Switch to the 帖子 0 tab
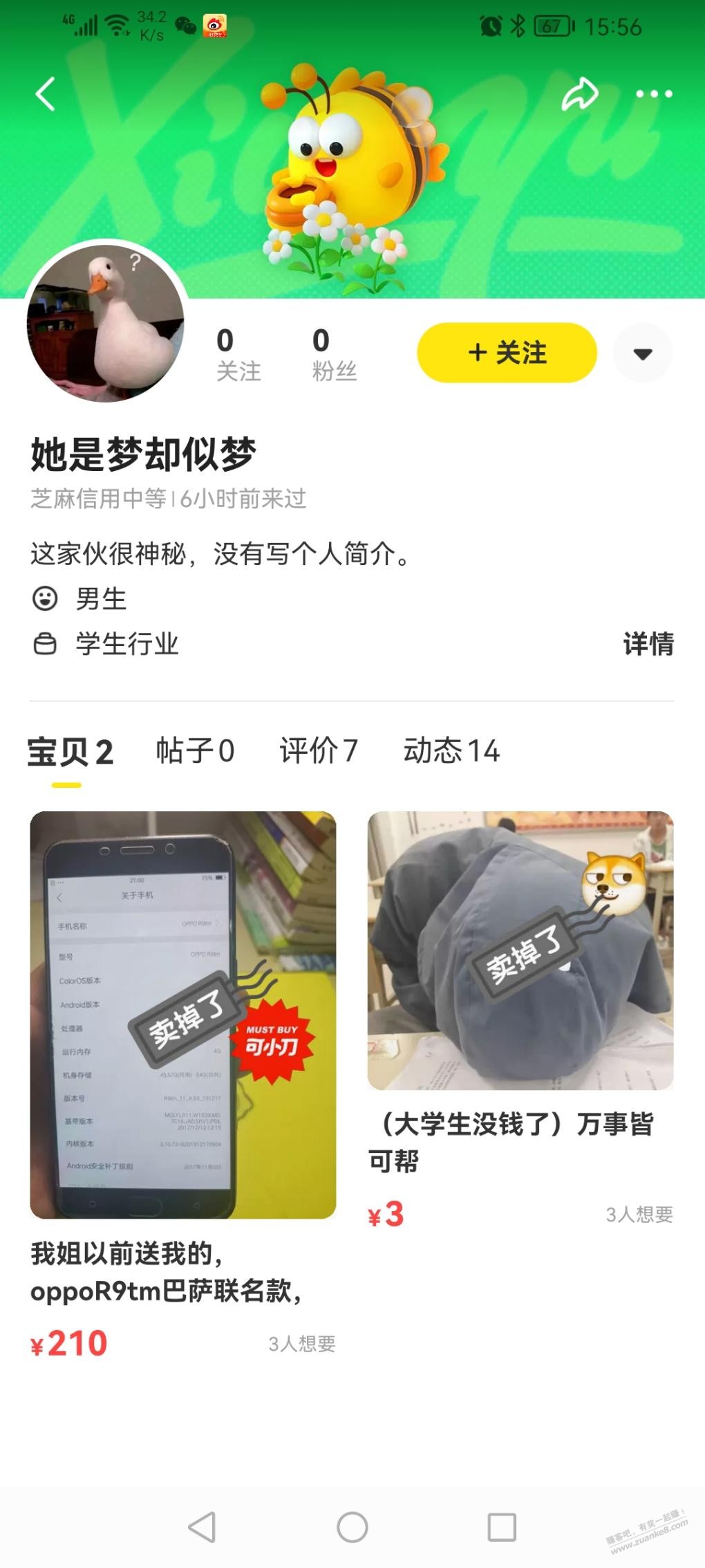Viewport: 705px width, 1568px height. (195, 751)
